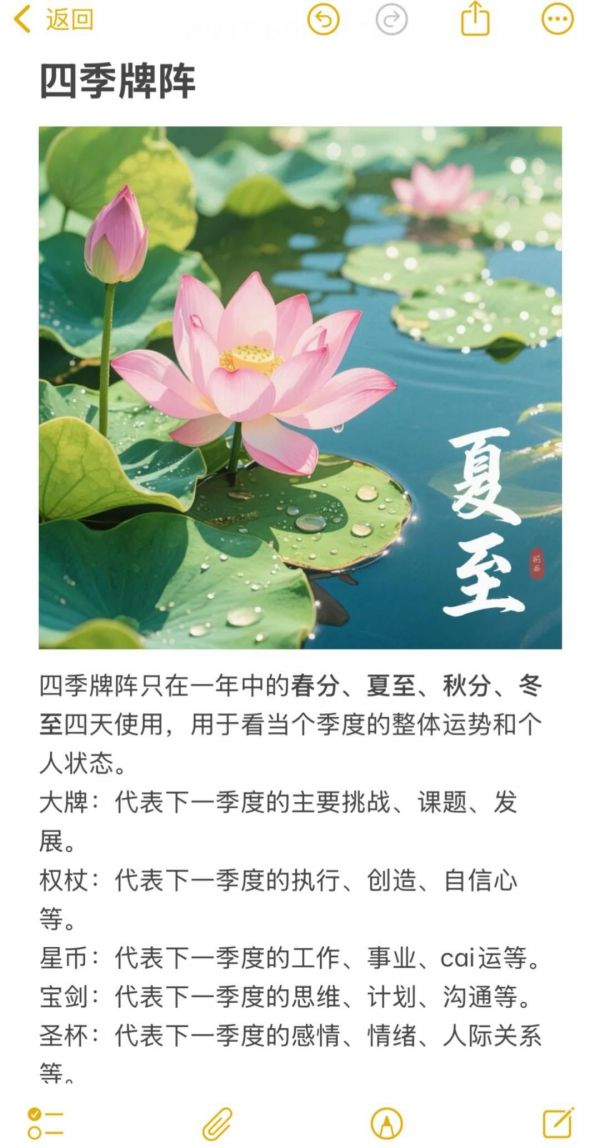Undo the last edit
This screenshot has width=600, height=1148.
coord(323,19)
